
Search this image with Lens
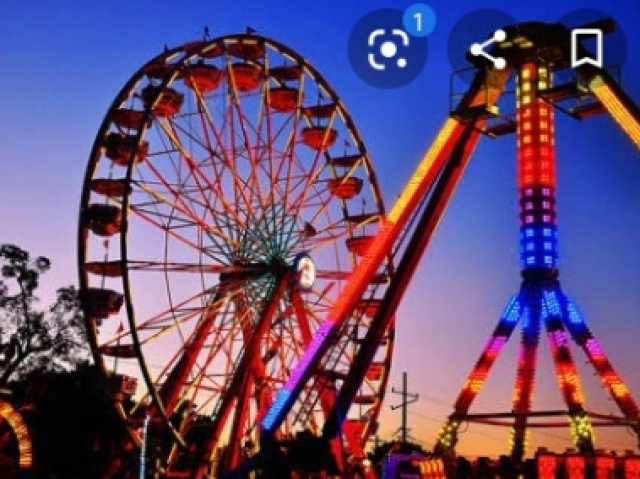coord(389,48)
